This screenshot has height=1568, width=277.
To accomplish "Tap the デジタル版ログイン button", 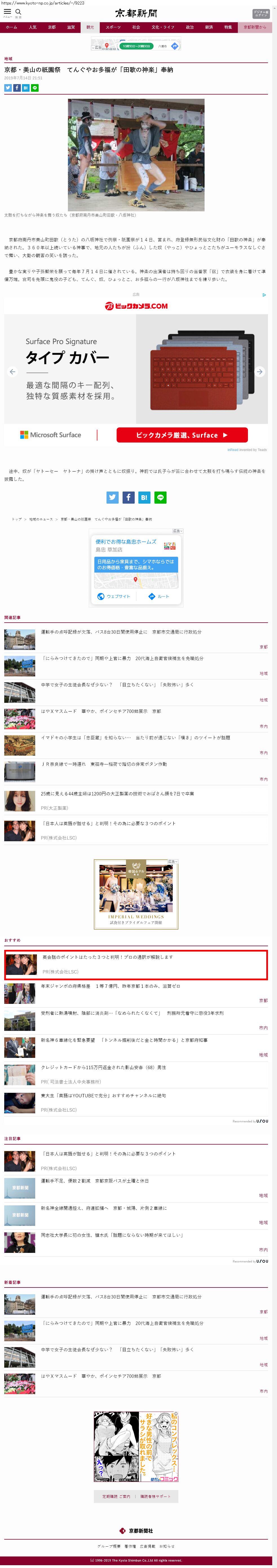I will pyautogui.click(x=261, y=14).
